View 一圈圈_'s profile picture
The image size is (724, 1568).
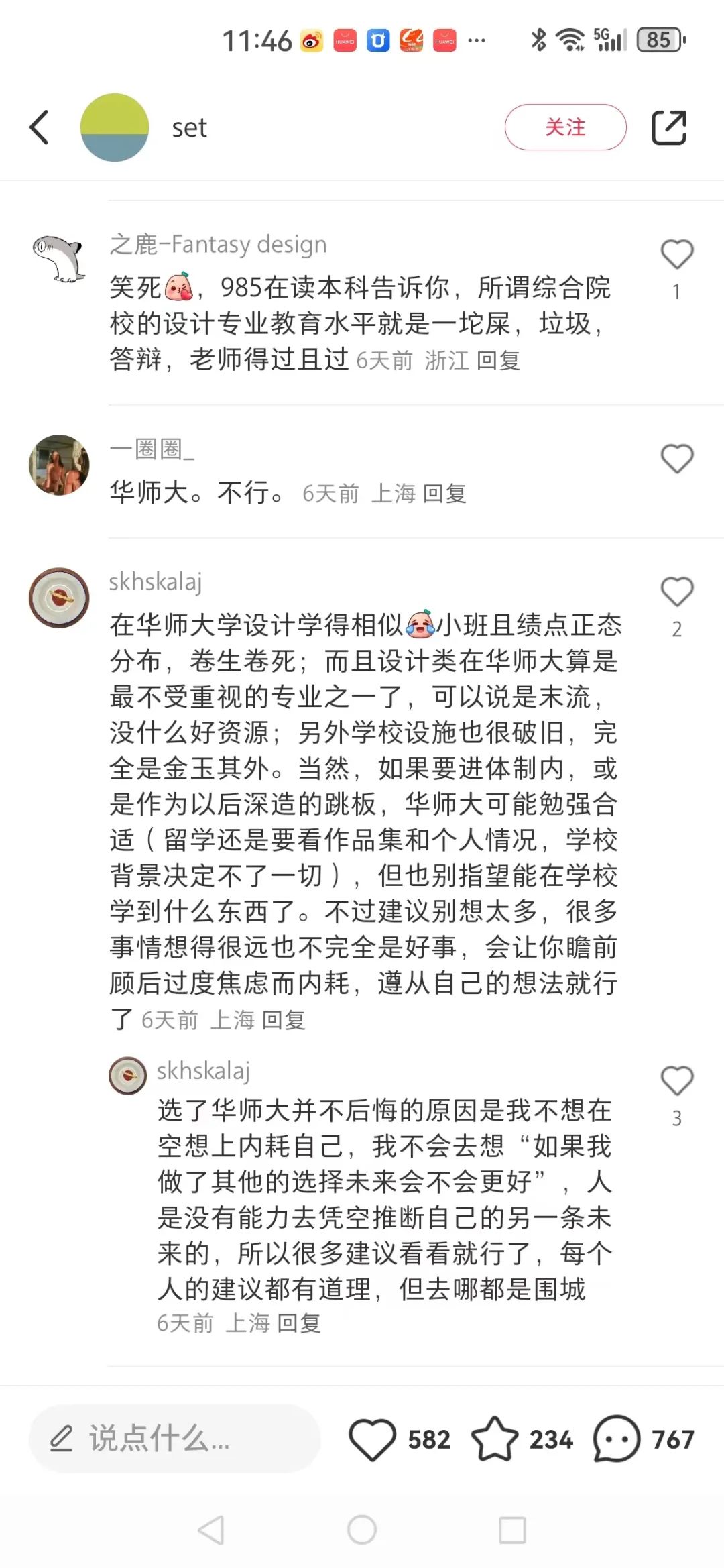click(59, 465)
